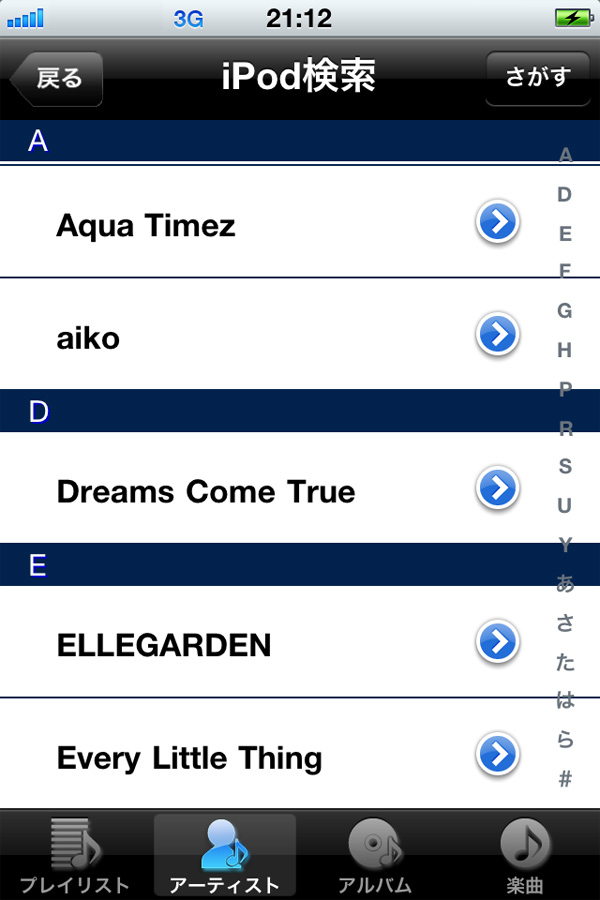Jump to the あ section in the index
600x900 pixels.
565,584
